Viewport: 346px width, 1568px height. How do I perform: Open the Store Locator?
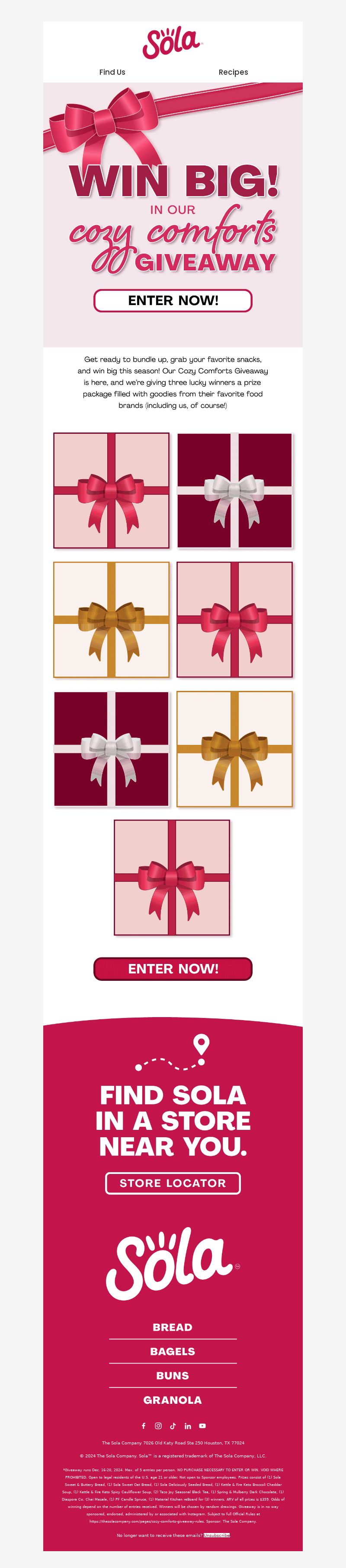[x=173, y=1183]
